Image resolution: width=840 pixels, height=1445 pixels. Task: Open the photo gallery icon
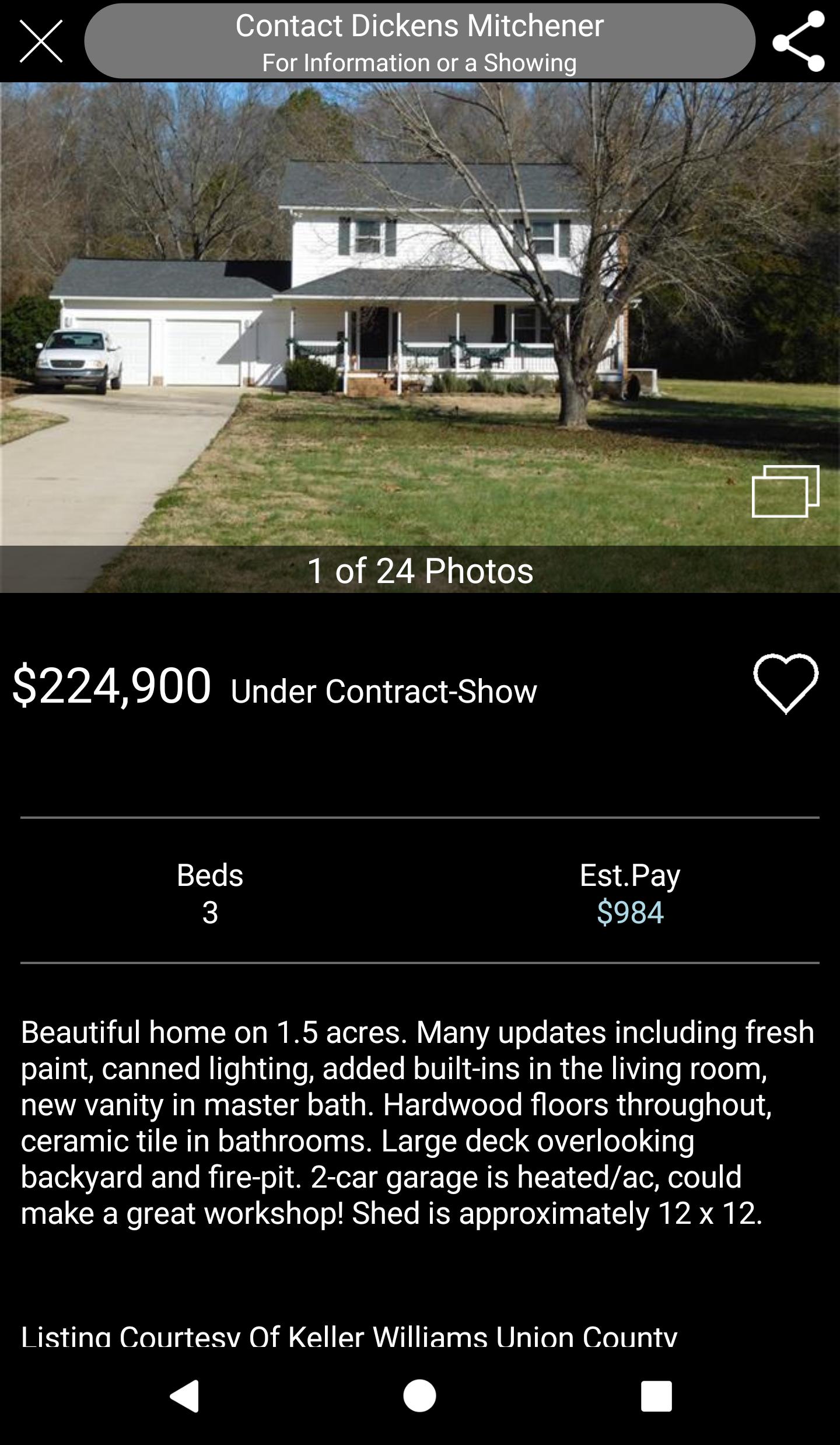pos(785,491)
